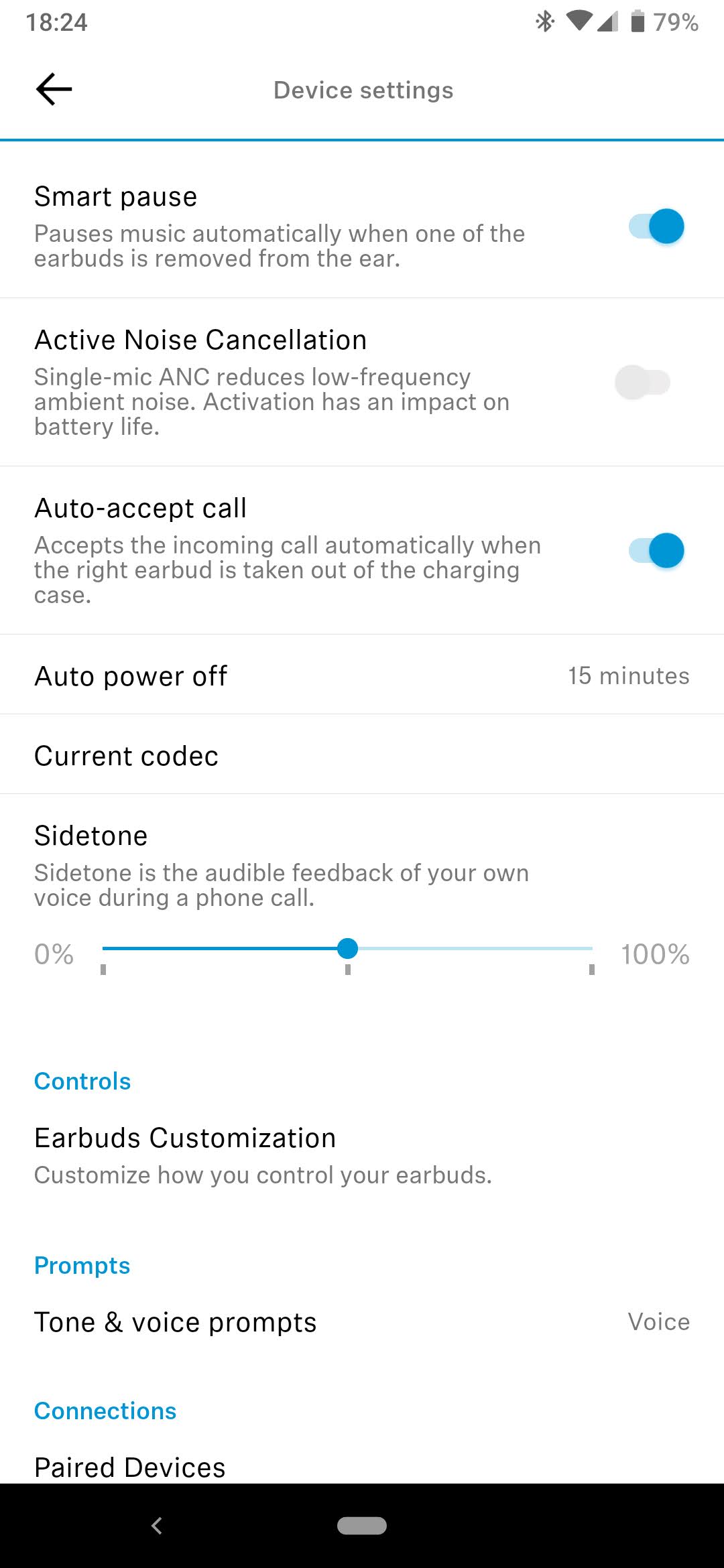Viewport: 724px width, 1568px height.
Task: Go back from Device settings
Action: tap(54, 90)
